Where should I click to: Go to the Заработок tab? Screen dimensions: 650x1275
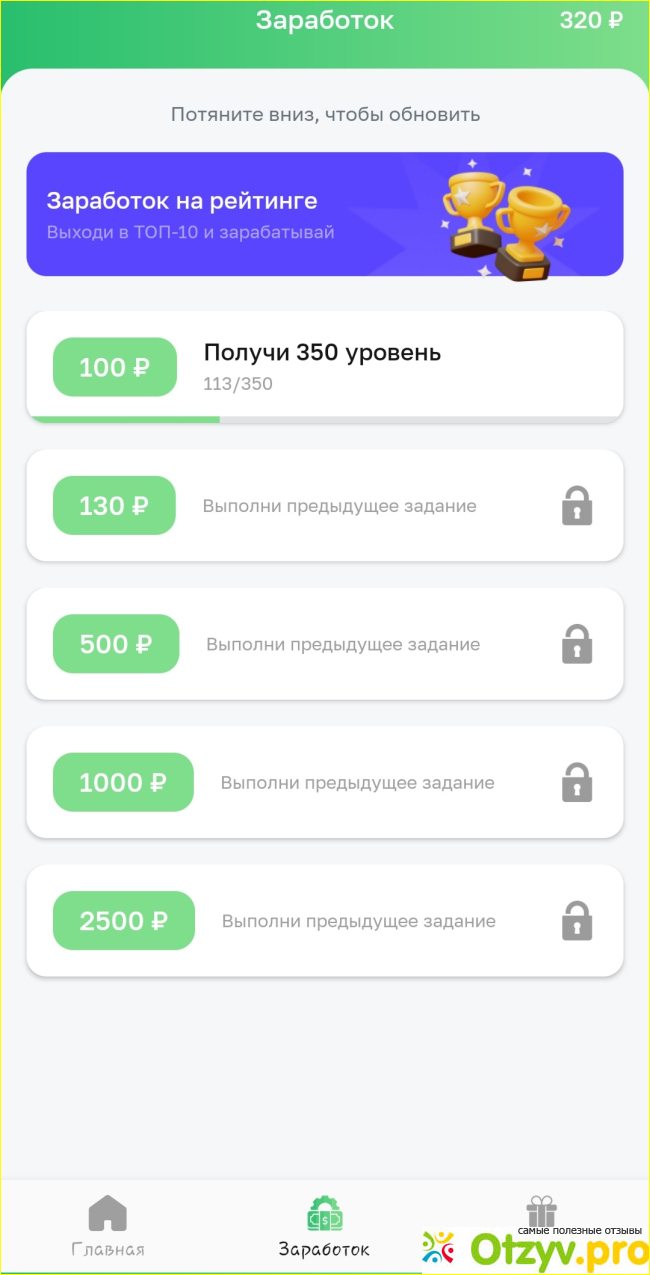(x=324, y=1227)
